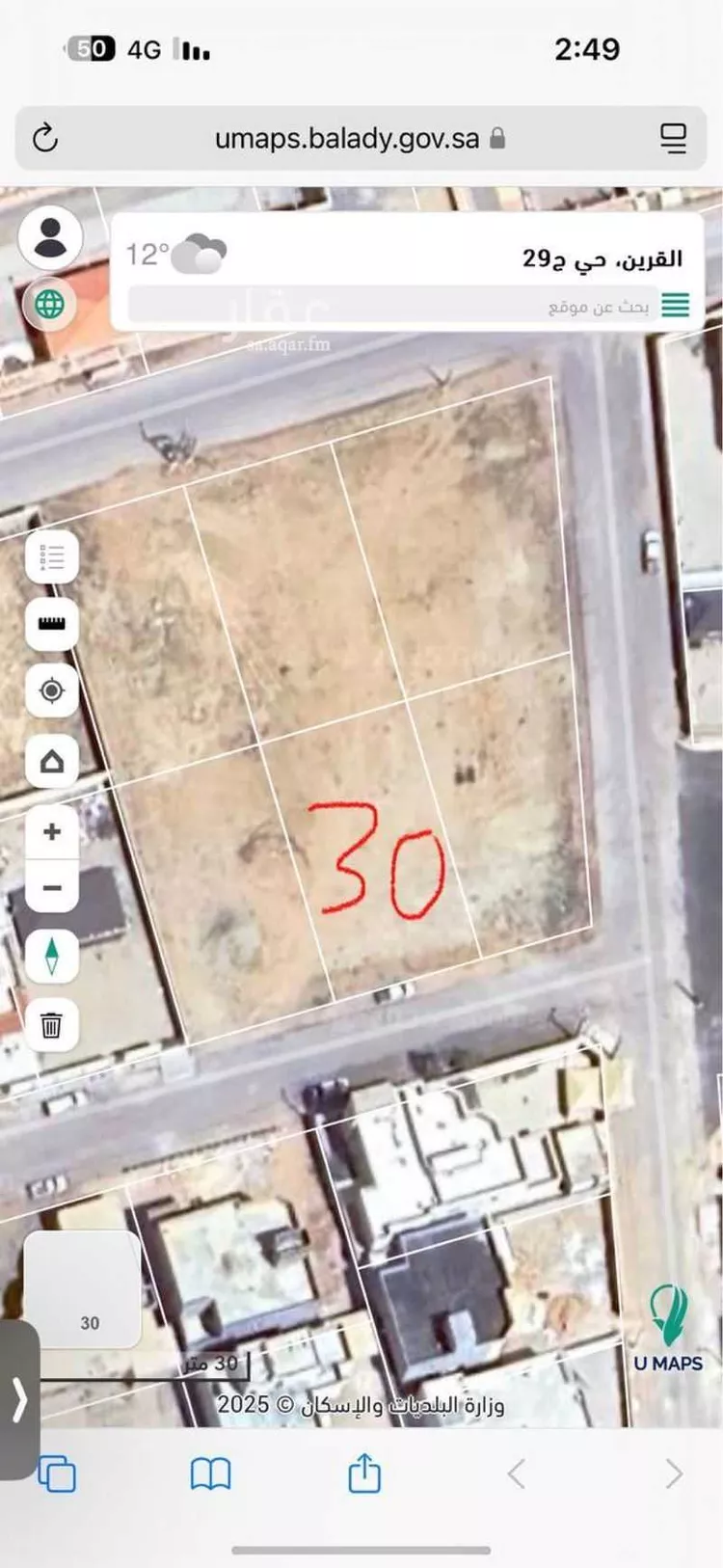Zoom in on the map
Image resolution: width=723 pixels, height=1568 pixels.
(x=51, y=831)
